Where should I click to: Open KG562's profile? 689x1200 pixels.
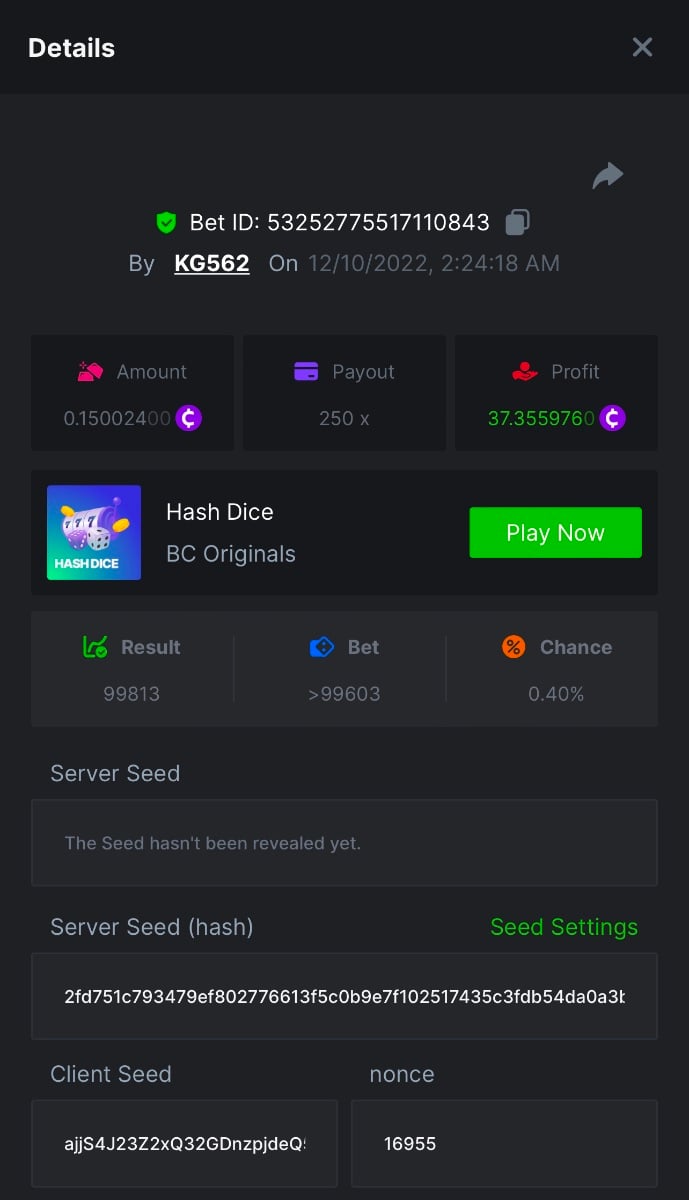pyautogui.click(x=211, y=263)
